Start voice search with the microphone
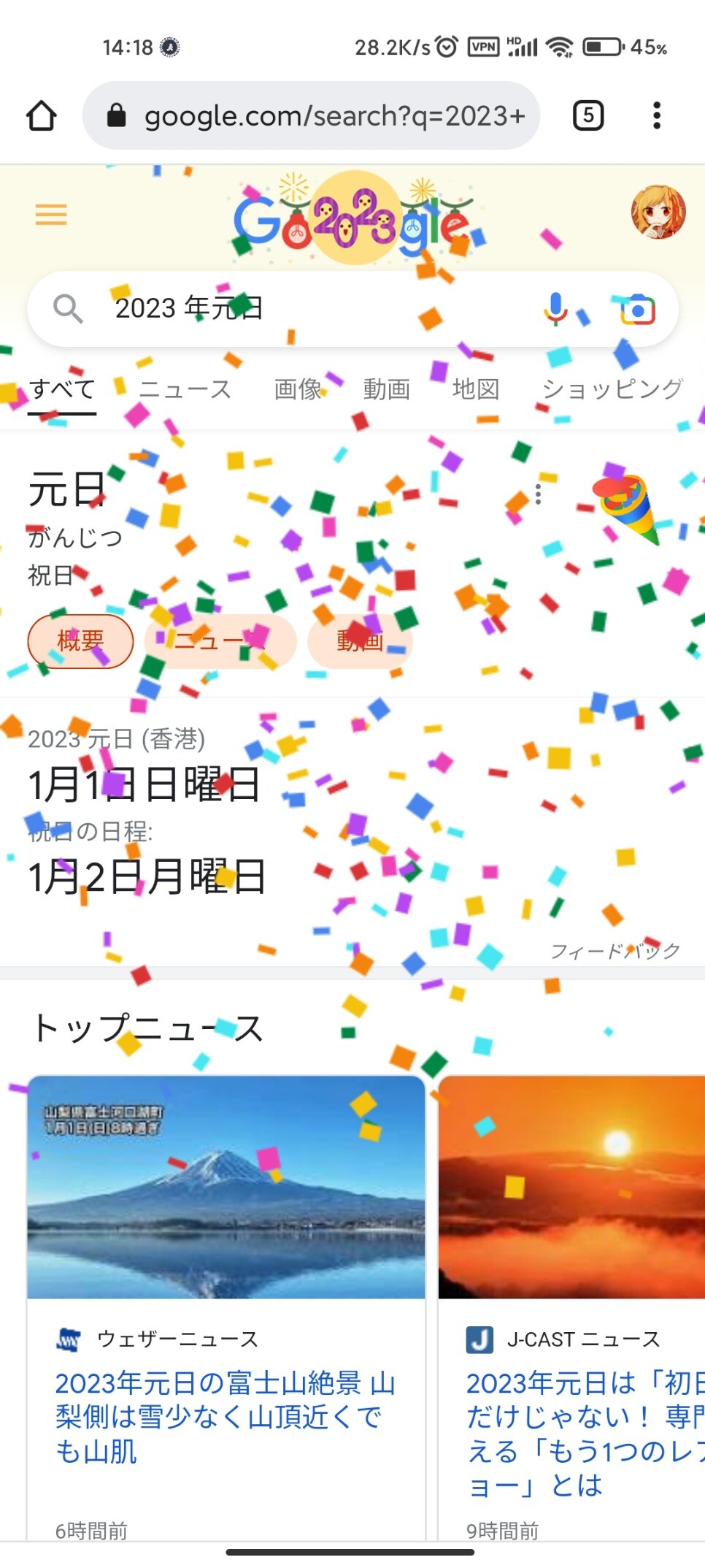This screenshot has height=1568, width=705. pyautogui.click(x=555, y=309)
